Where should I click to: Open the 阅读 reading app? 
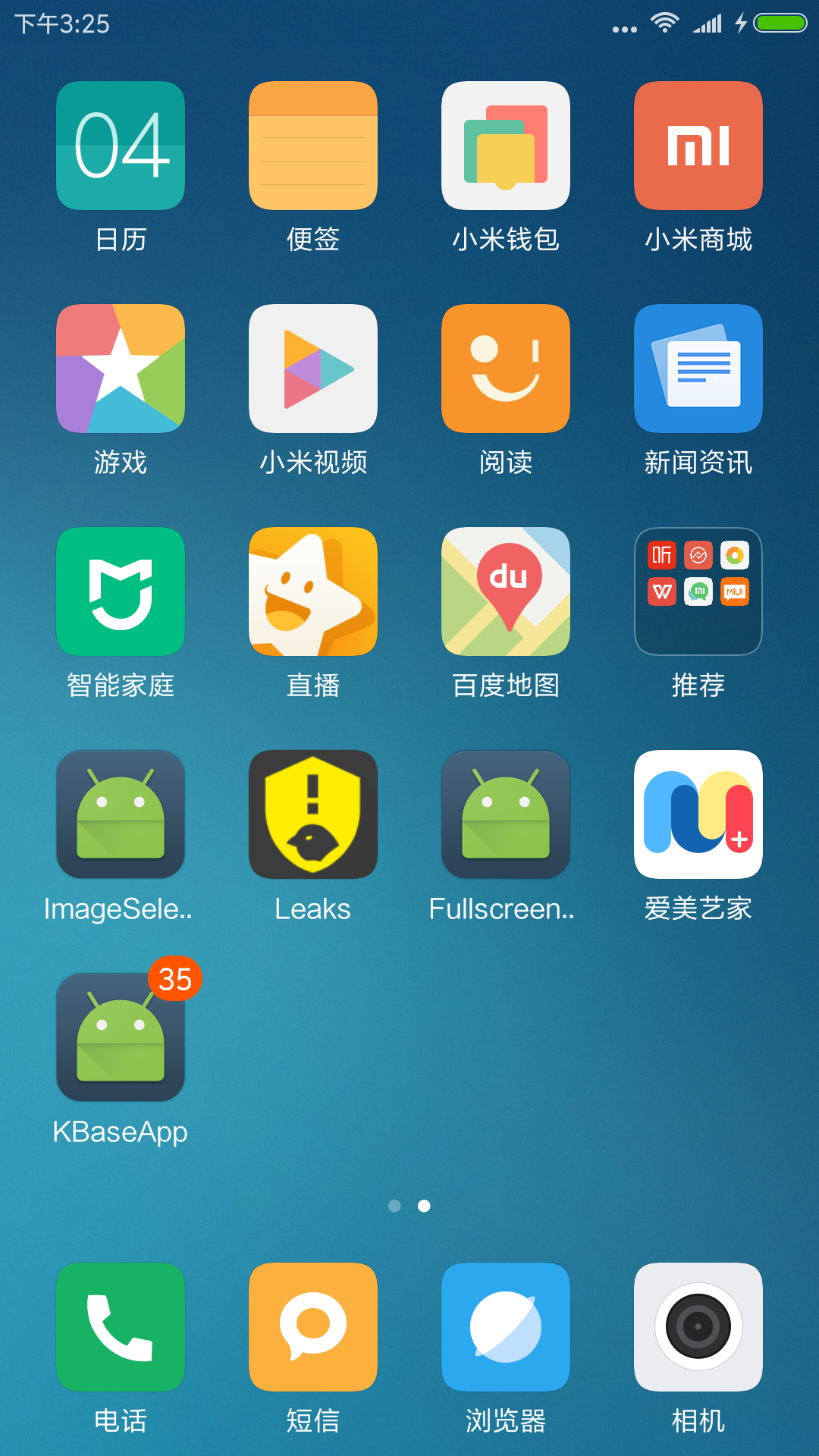(506, 368)
